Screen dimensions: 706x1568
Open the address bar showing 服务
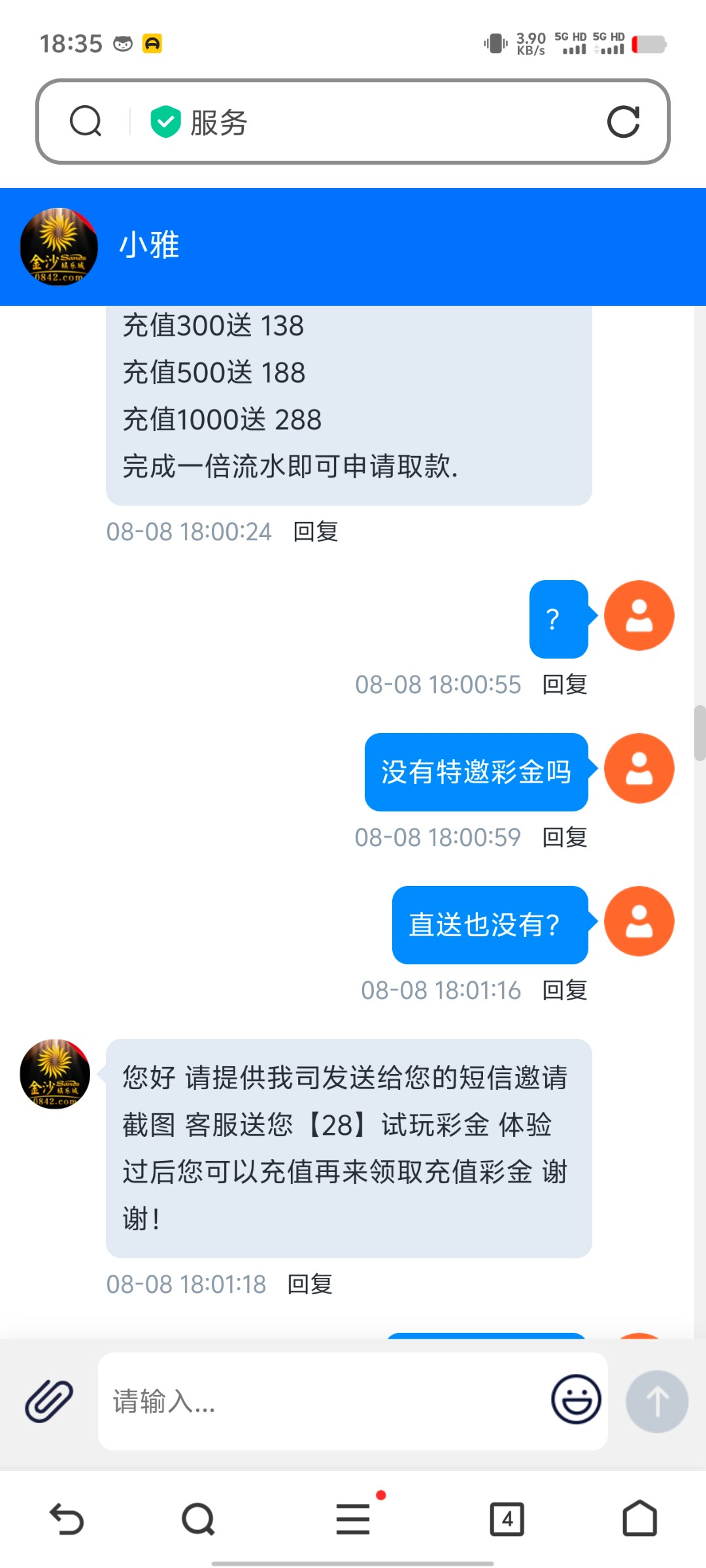(x=366, y=122)
